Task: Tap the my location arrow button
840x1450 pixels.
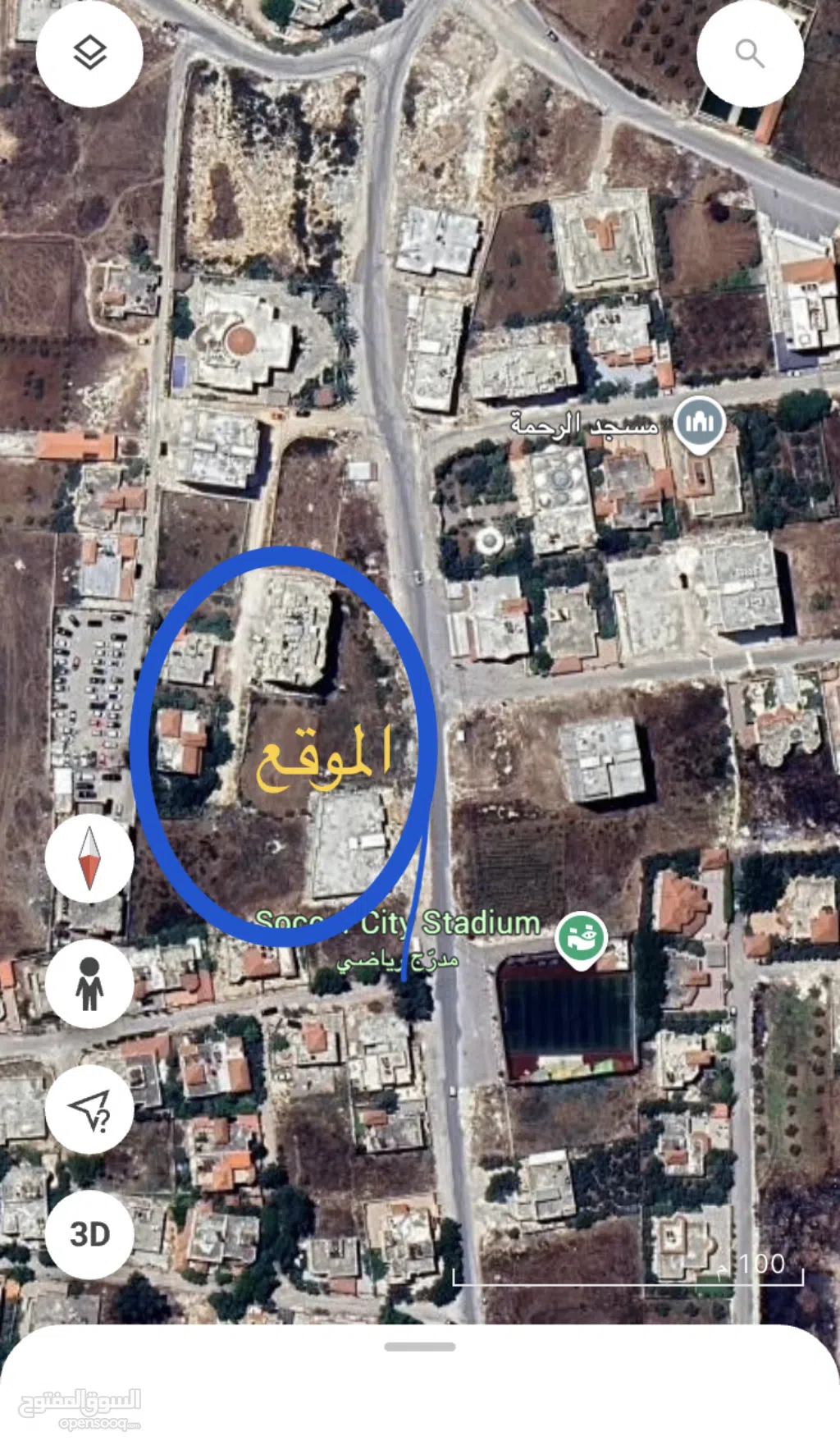Action: click(89, 1109)
